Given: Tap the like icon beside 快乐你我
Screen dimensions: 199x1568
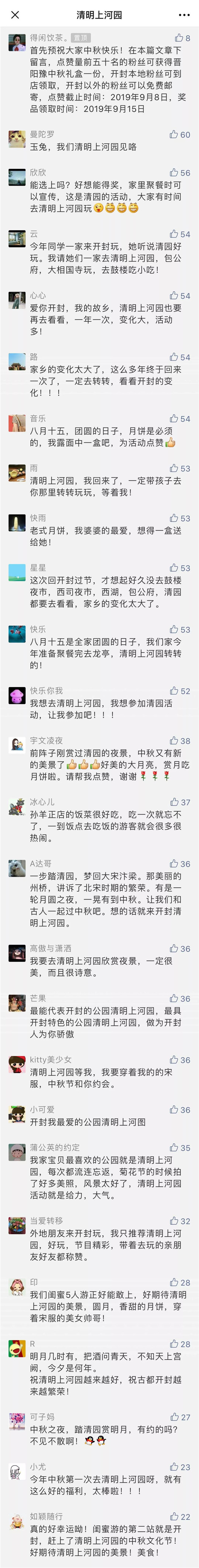Looking at the screenshot, I should (x=174, y=691).
